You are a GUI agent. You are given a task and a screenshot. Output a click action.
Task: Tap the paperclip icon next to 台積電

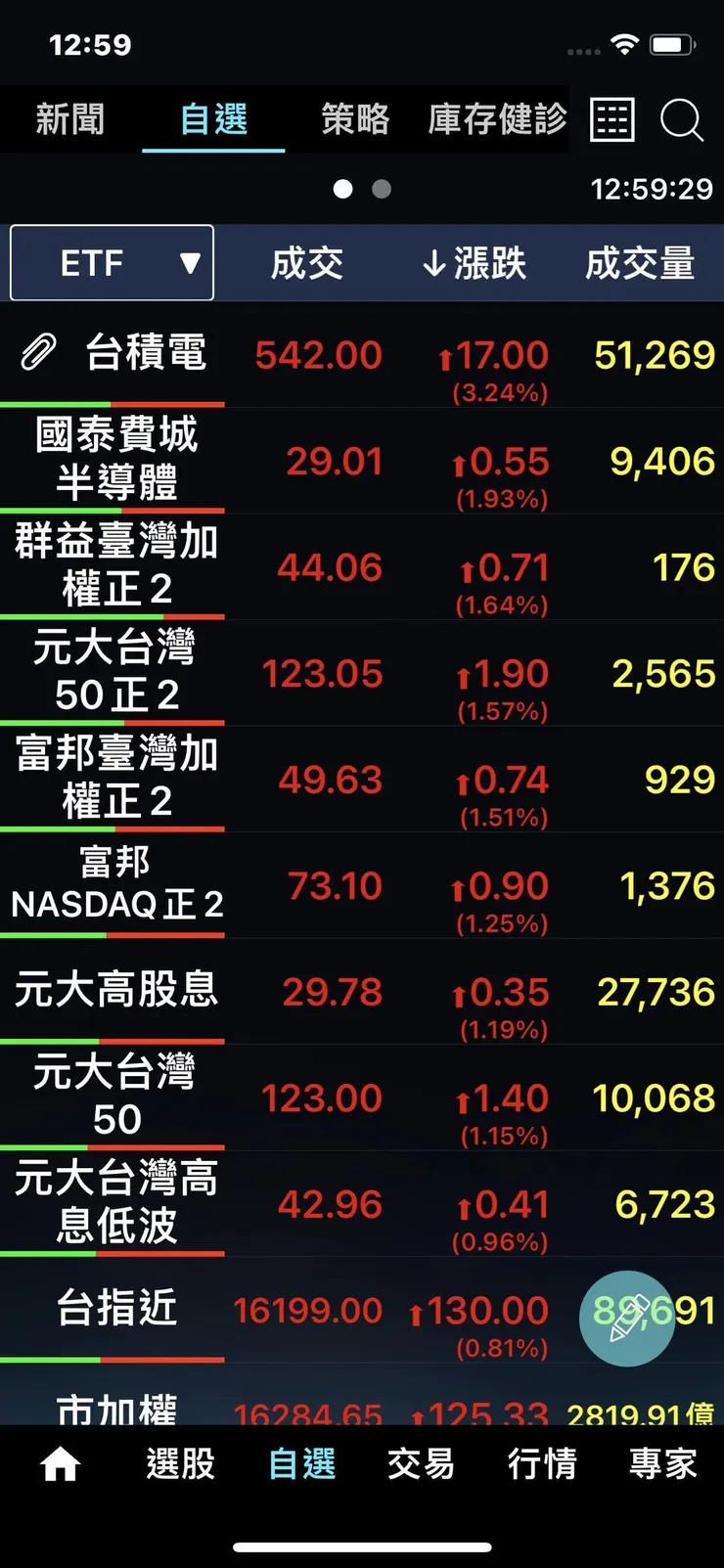[x=39, y=352]
